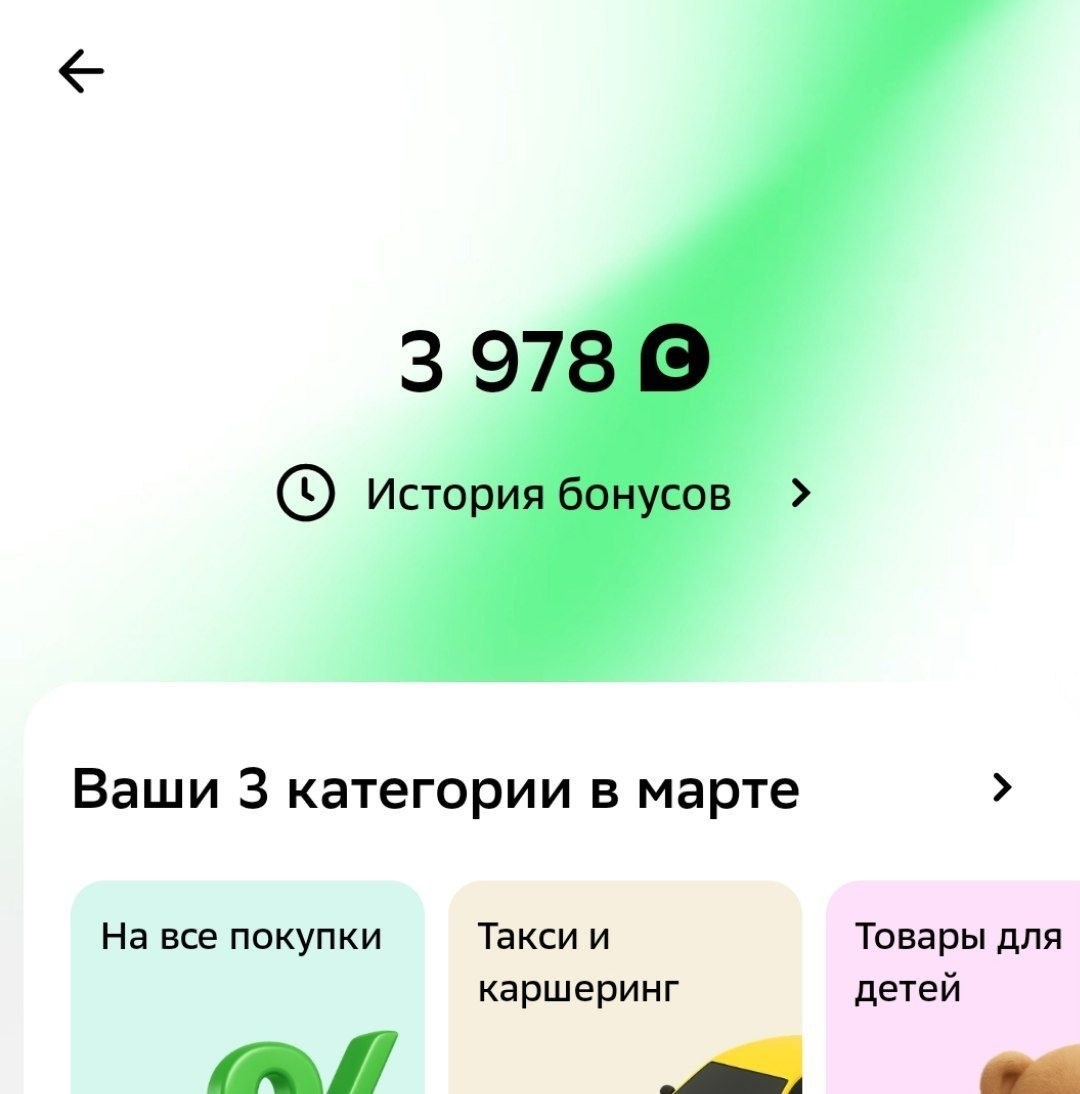This screenshot has height=1094, width=1080.
Task: Open История бонусов
Action: [x=548, y=492]
